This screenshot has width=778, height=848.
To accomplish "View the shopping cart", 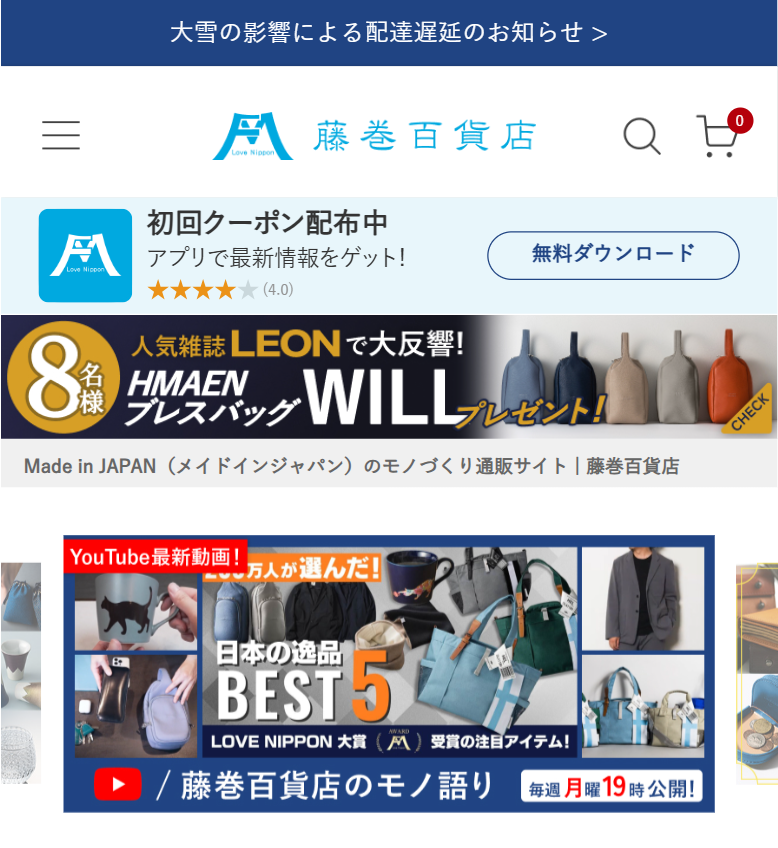I will pos(718,137).
